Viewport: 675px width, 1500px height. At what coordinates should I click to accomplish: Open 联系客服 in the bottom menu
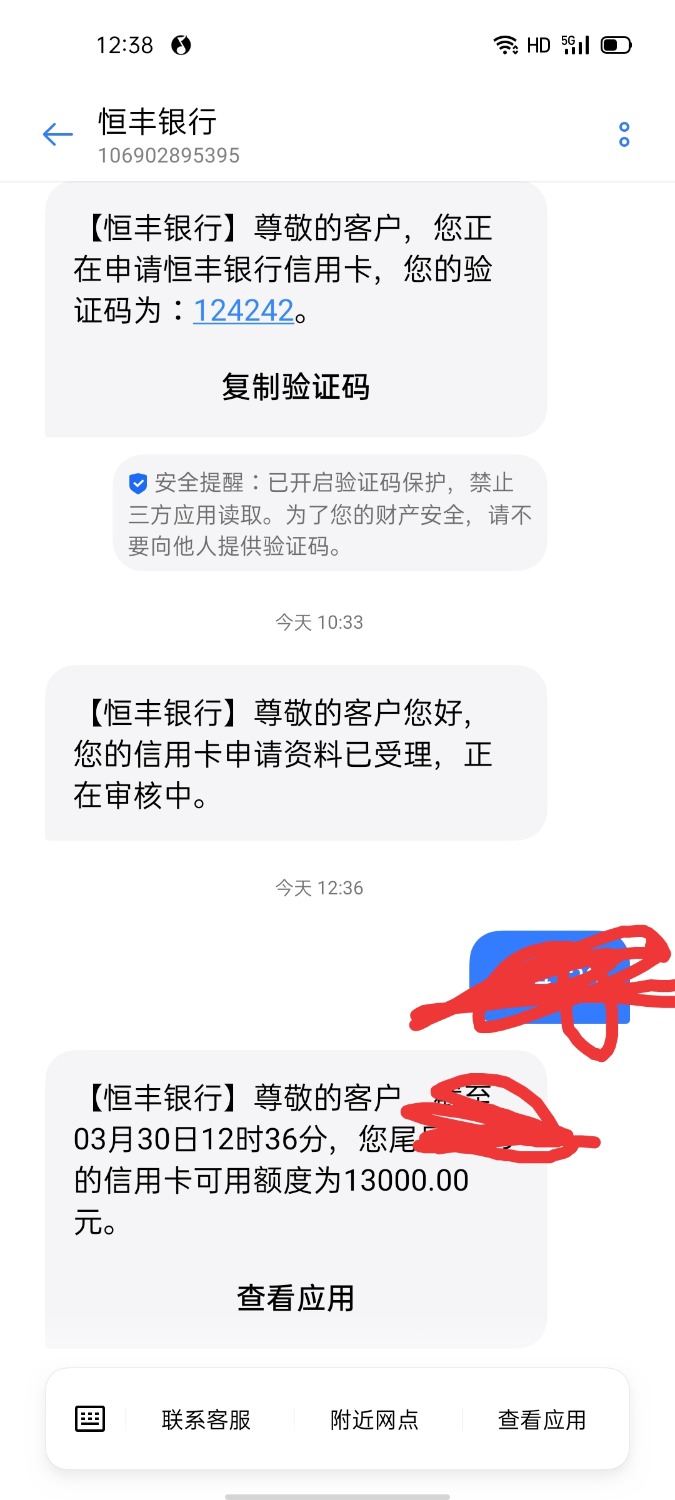click(206, 1419)
